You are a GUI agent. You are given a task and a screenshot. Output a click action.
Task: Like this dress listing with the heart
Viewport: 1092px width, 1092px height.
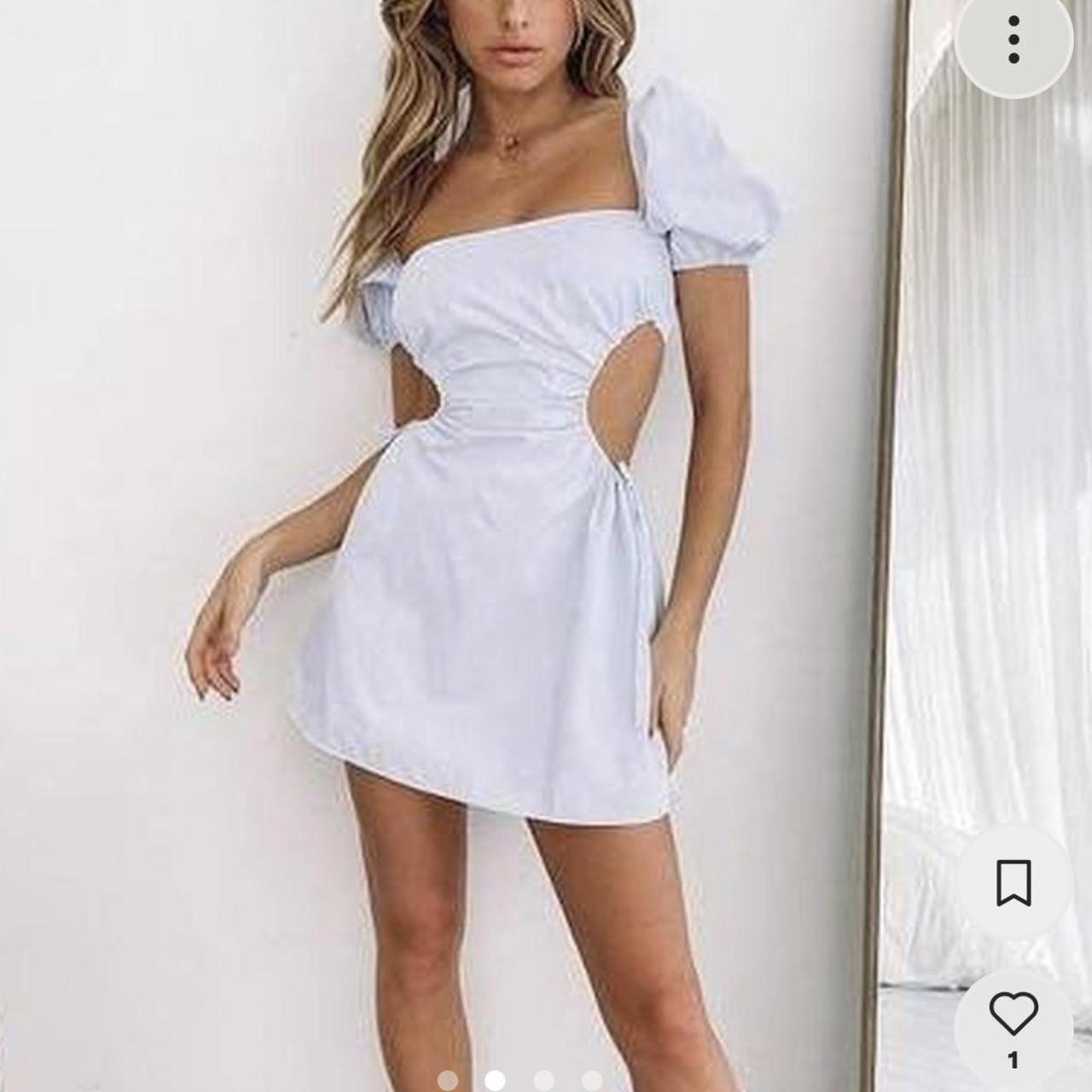coord(1014,1015)
